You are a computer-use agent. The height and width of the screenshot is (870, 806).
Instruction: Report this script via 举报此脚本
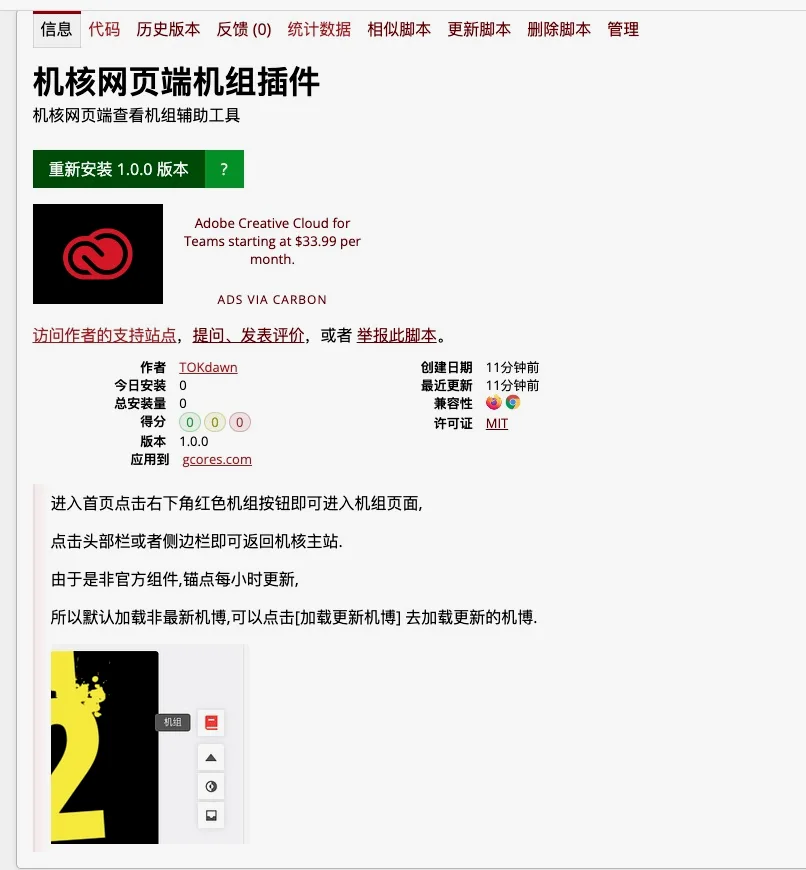(396, 335)
